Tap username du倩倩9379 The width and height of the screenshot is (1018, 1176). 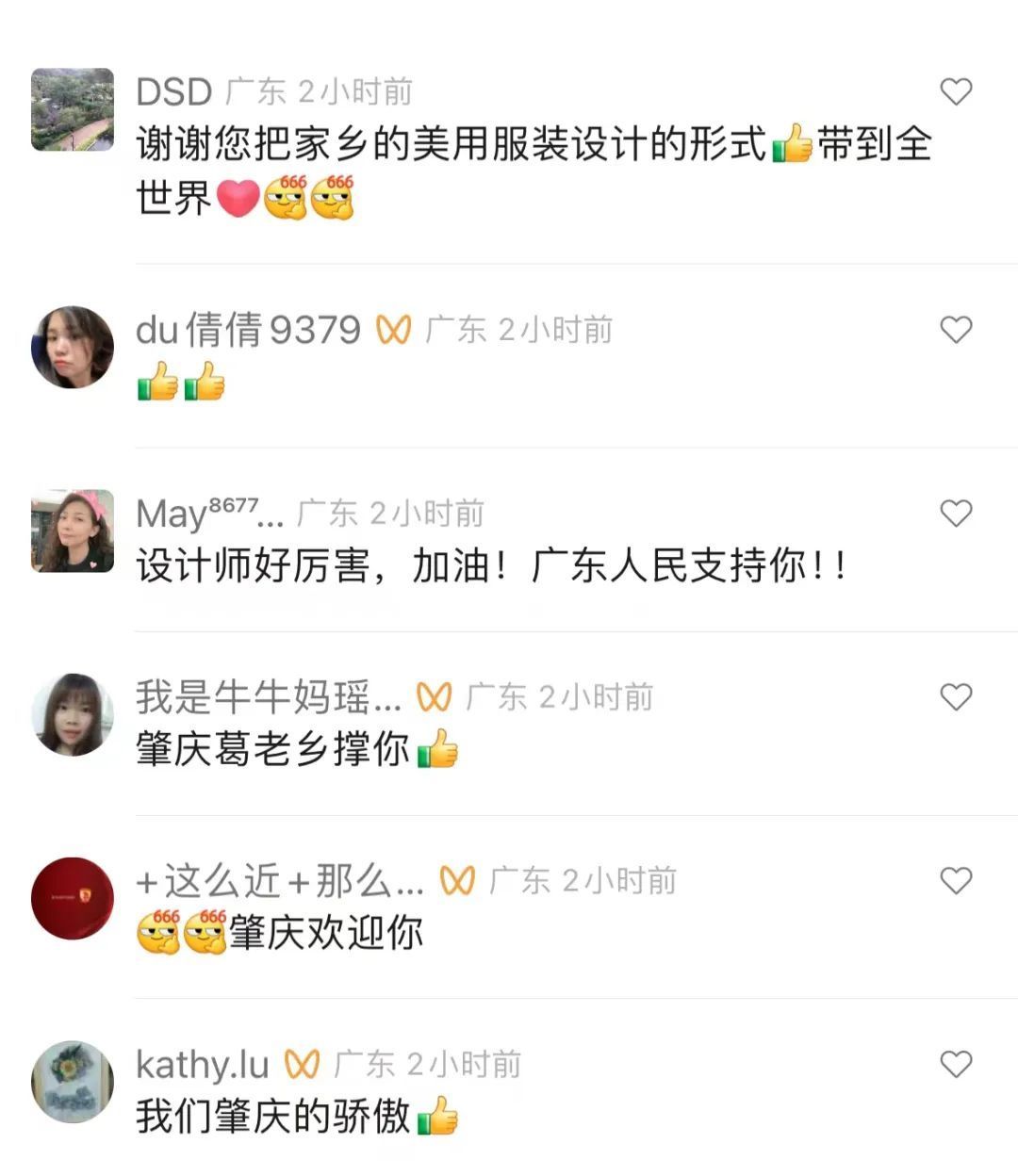point(248,330)
